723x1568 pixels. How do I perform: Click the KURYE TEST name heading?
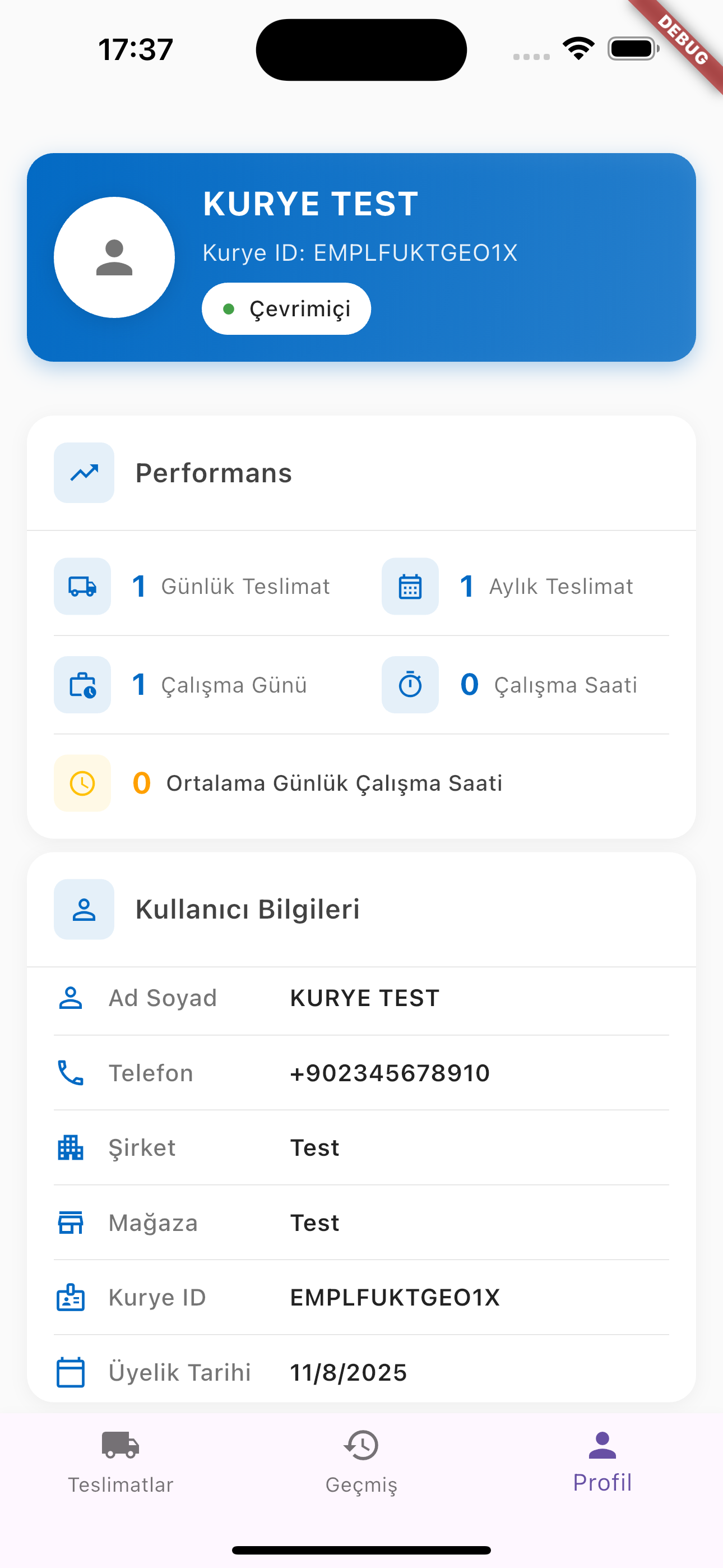(x=310, y=204)
